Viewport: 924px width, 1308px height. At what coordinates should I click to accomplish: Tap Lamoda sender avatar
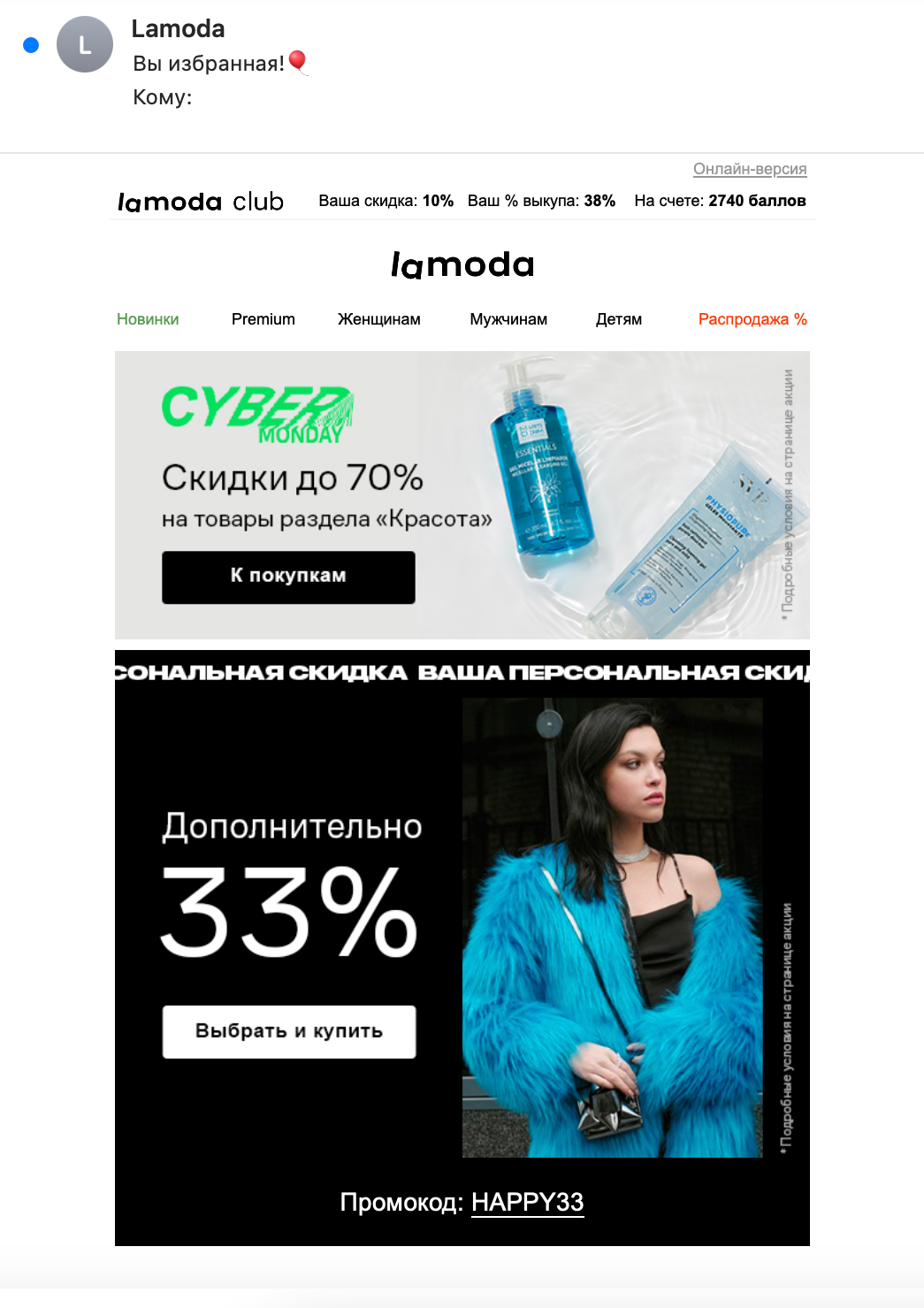click(x=85, y=44)
